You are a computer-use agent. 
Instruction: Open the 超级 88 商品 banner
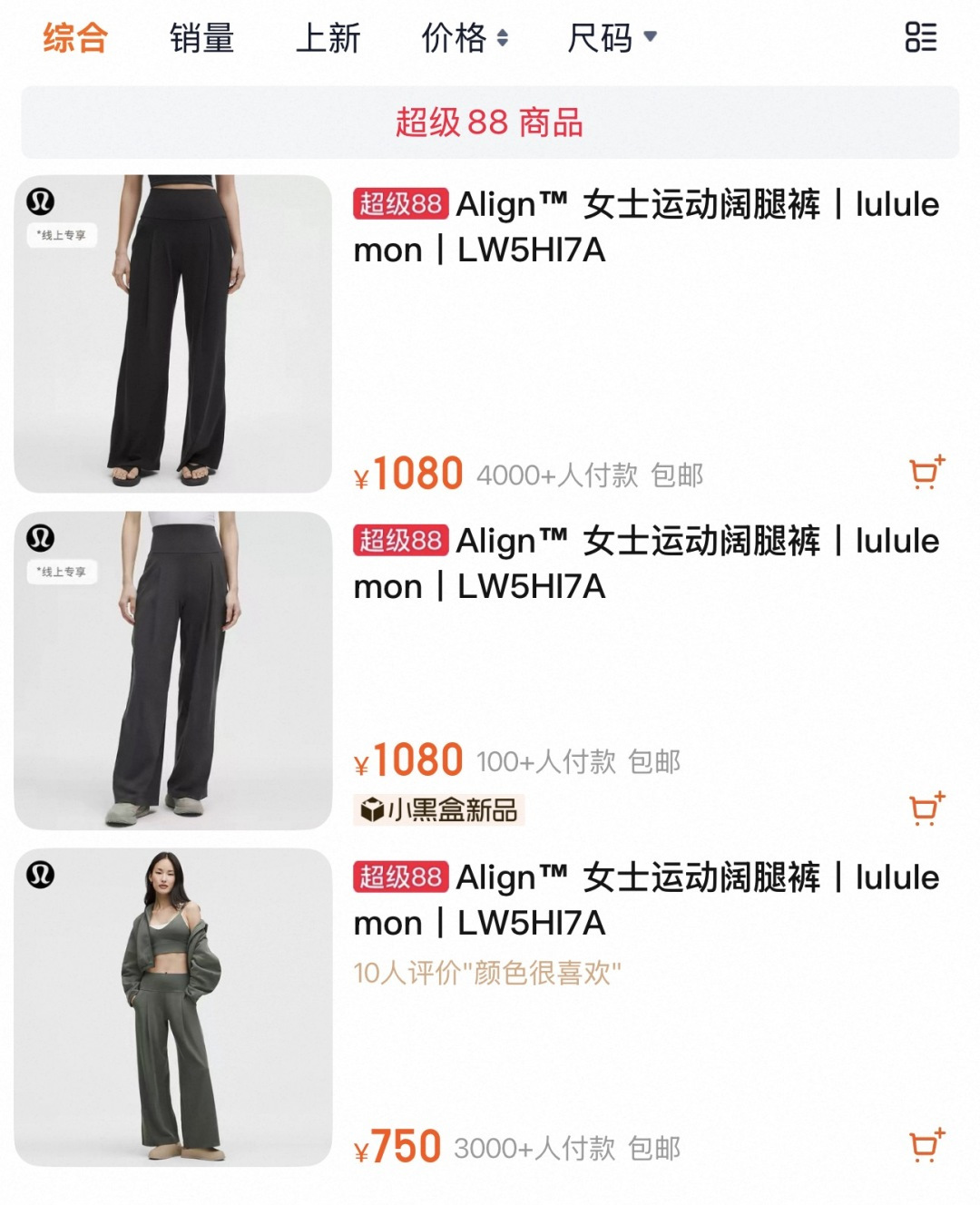tap(489, 122)
